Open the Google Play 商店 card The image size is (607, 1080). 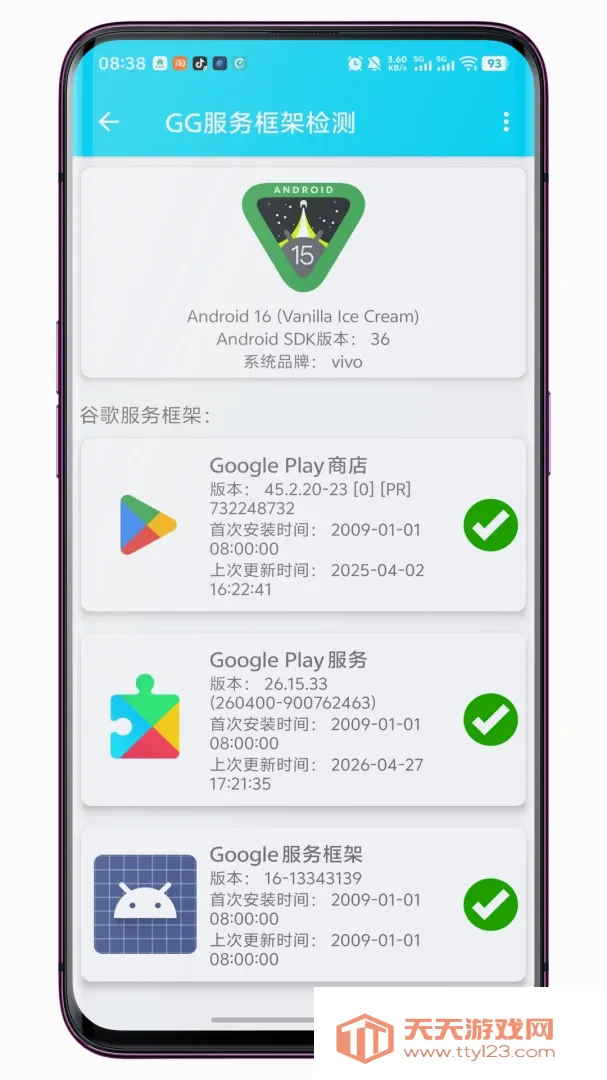click(x=303, y=525)
